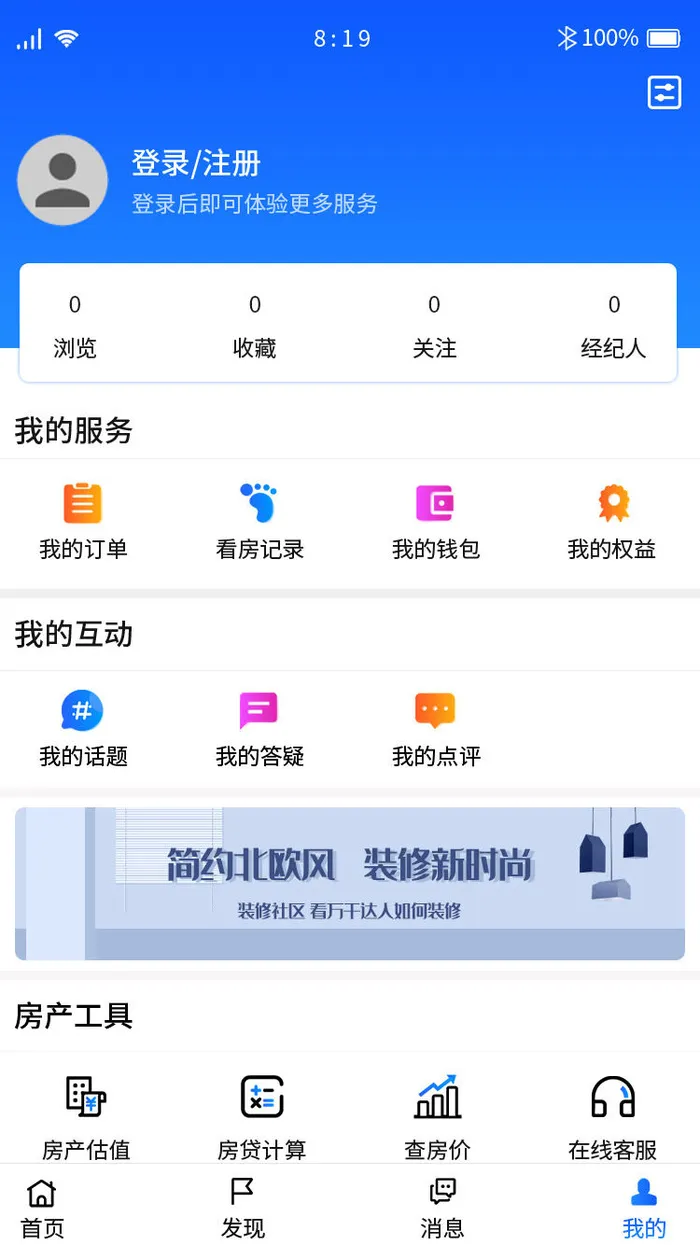Open the 浏览 browsing history count

point(75,326)
